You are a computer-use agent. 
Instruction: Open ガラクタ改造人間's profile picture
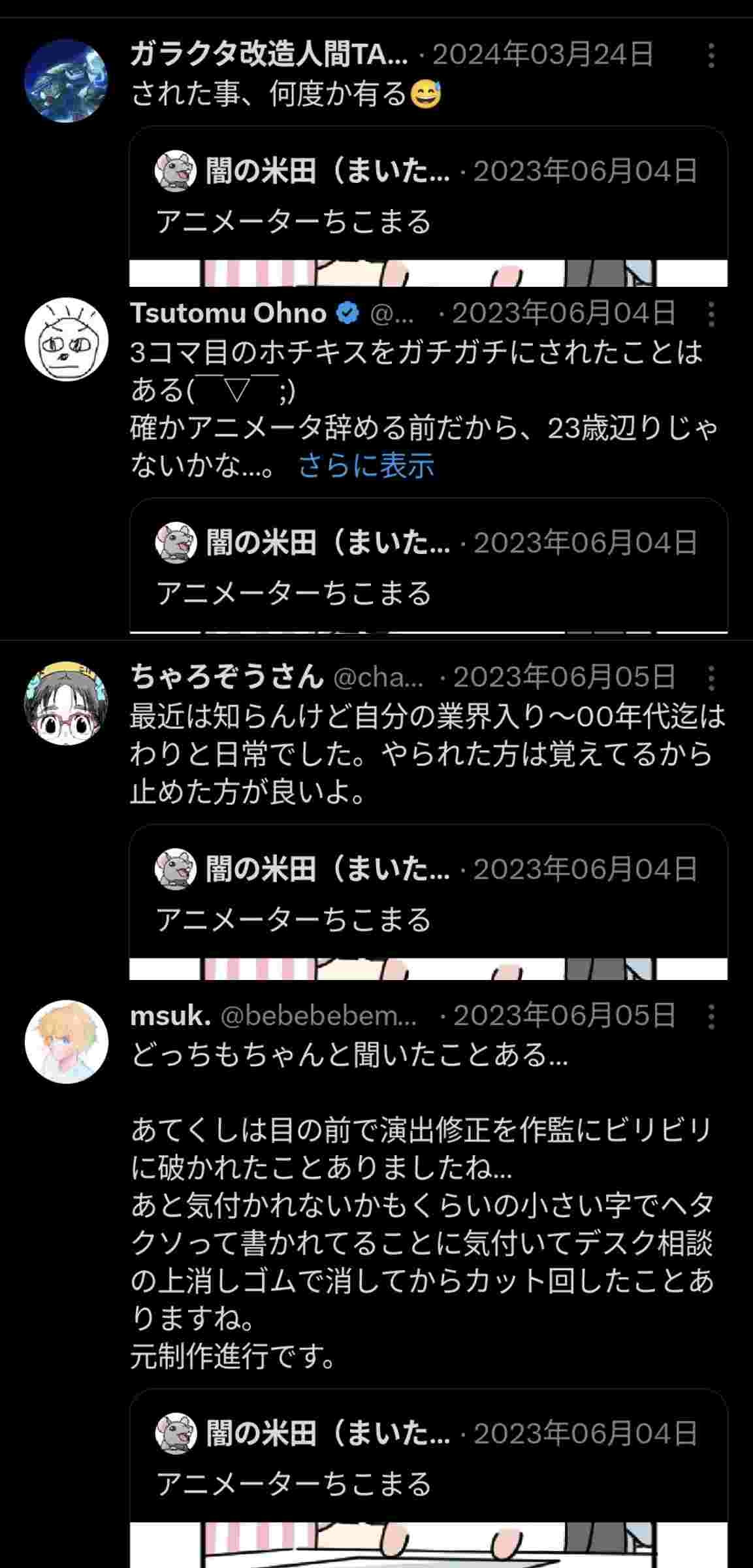tap(66, 81)
